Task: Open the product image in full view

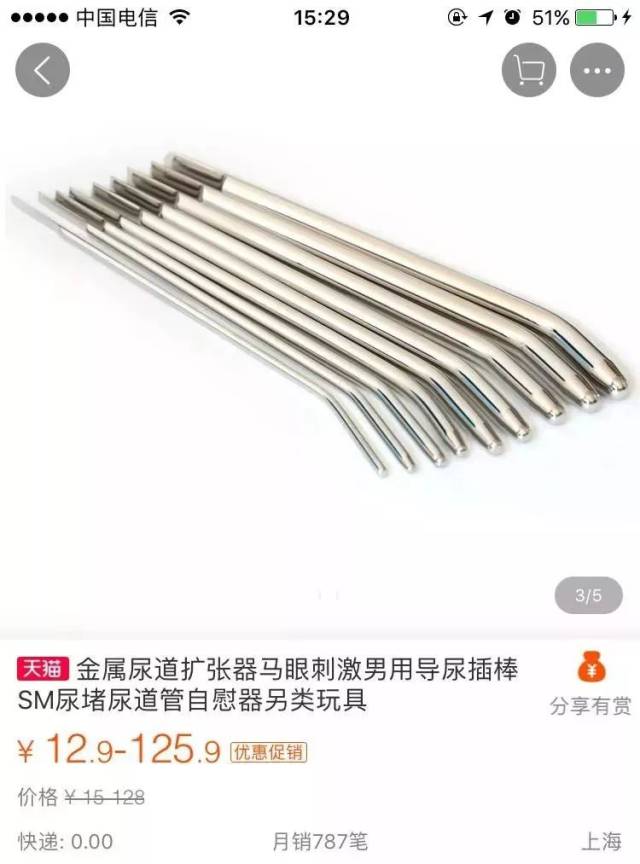Action: (320, 330)
